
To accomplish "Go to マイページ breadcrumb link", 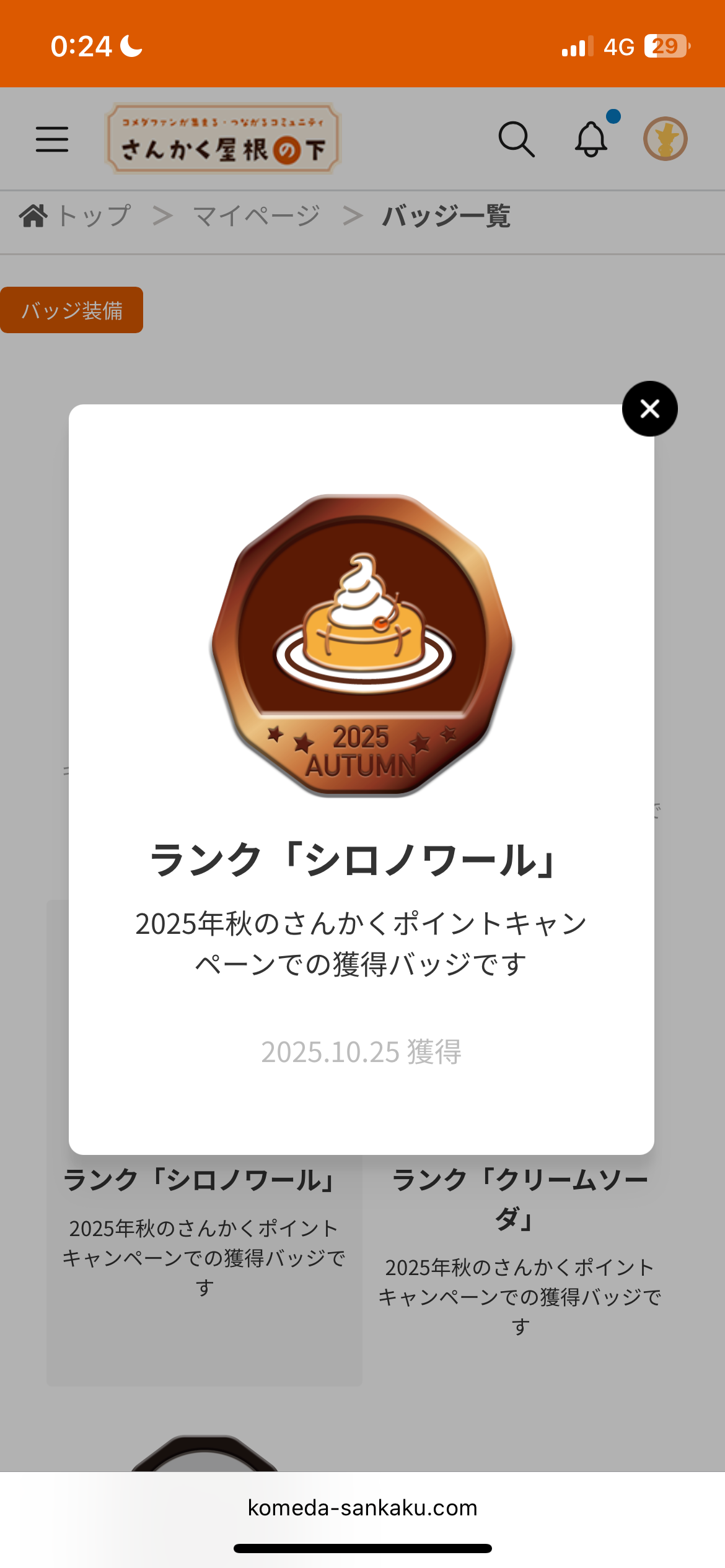I will (x=256, y=216).
